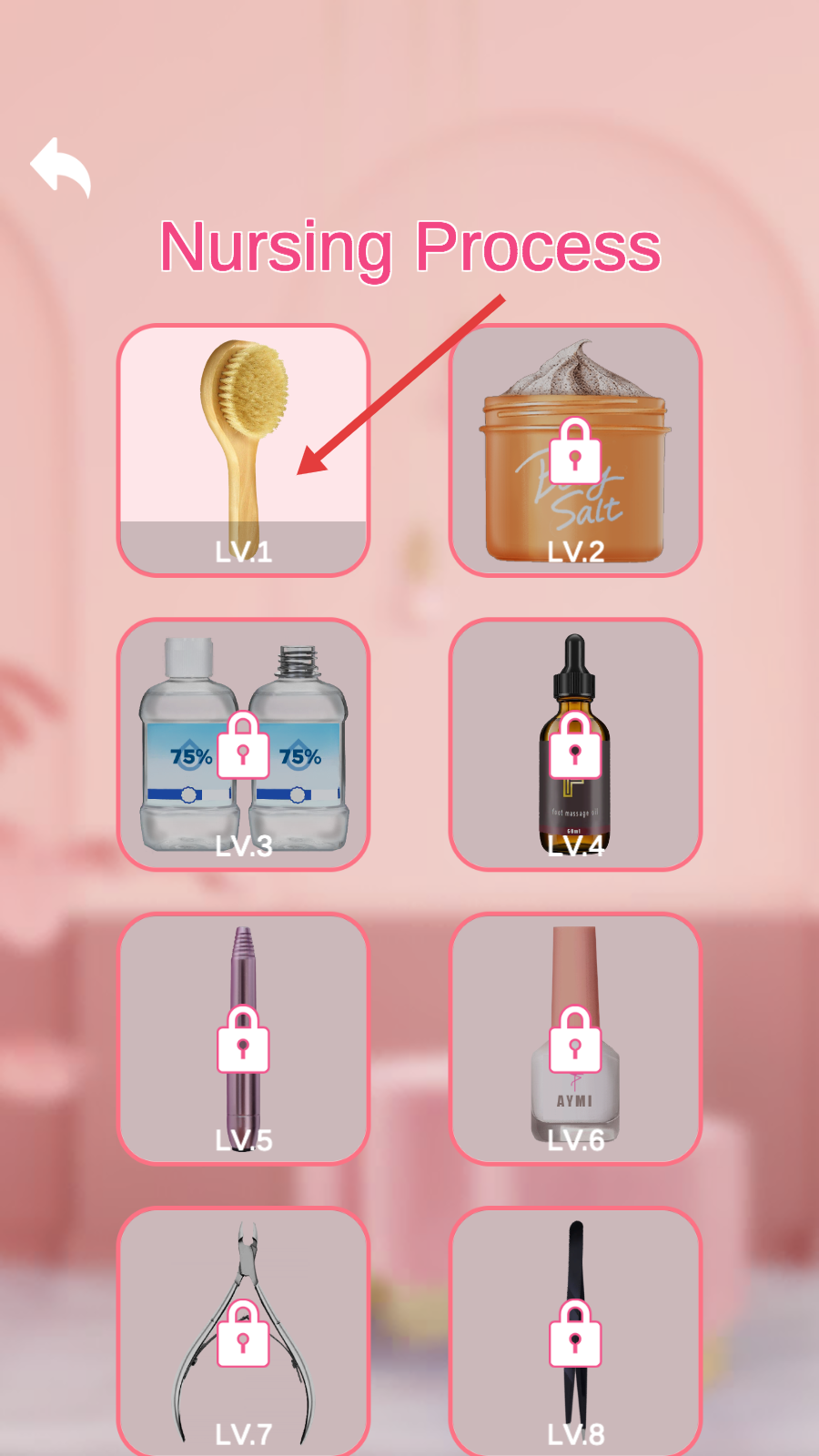Select the locked LV.2 body salt tile
This screenshot has width=819, height=1456.
(x=575, y=450)
